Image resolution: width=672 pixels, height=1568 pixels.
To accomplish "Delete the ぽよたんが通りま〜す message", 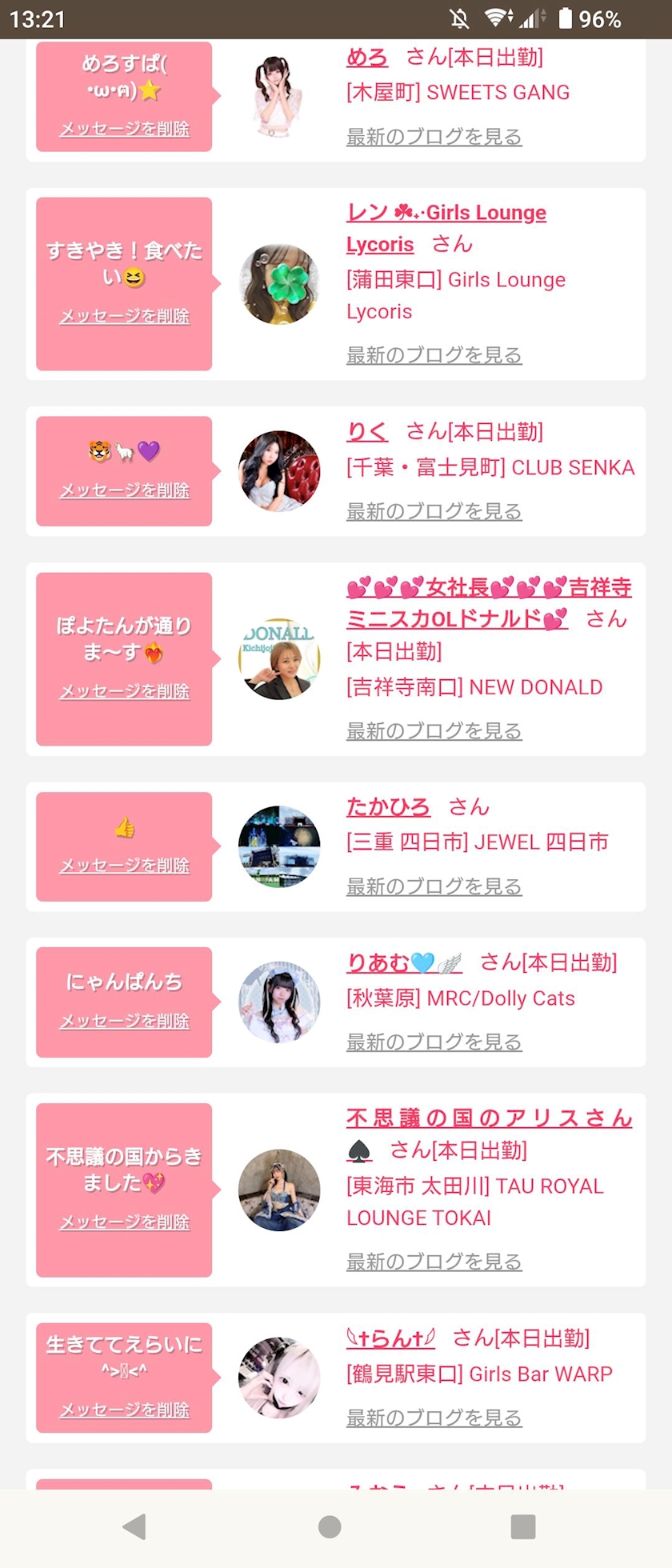I will click(125, 690).
